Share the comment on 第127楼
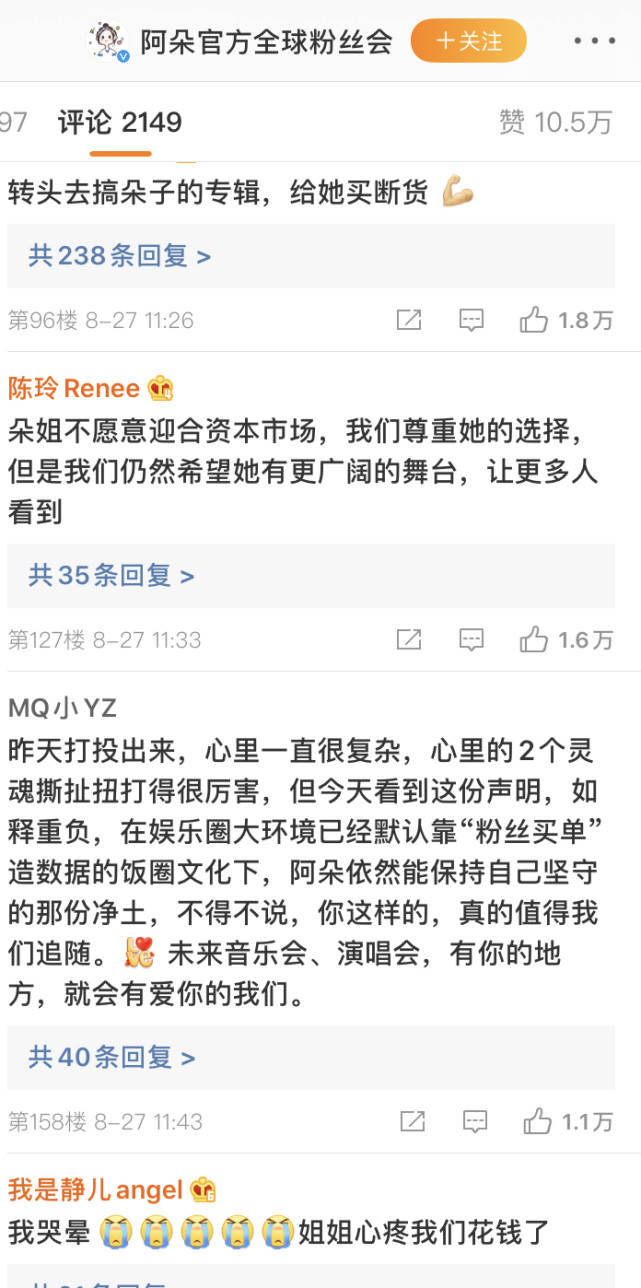Screen dimensions: 641x1288 pyautogui.click(x=408, y=639)
